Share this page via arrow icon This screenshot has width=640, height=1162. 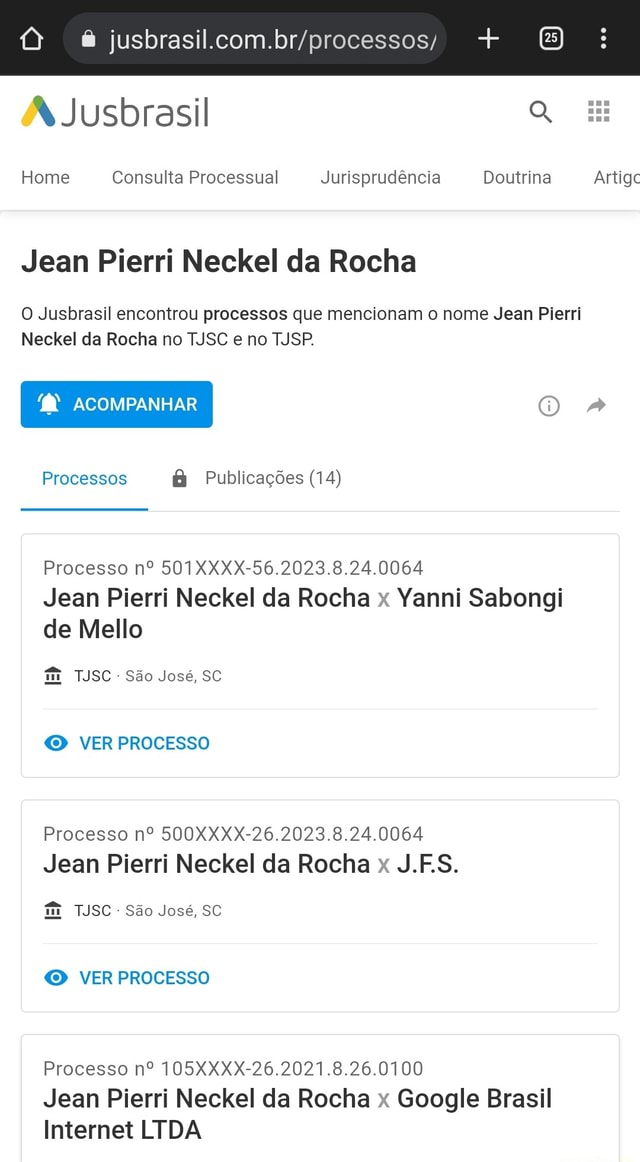coord(596,405)
